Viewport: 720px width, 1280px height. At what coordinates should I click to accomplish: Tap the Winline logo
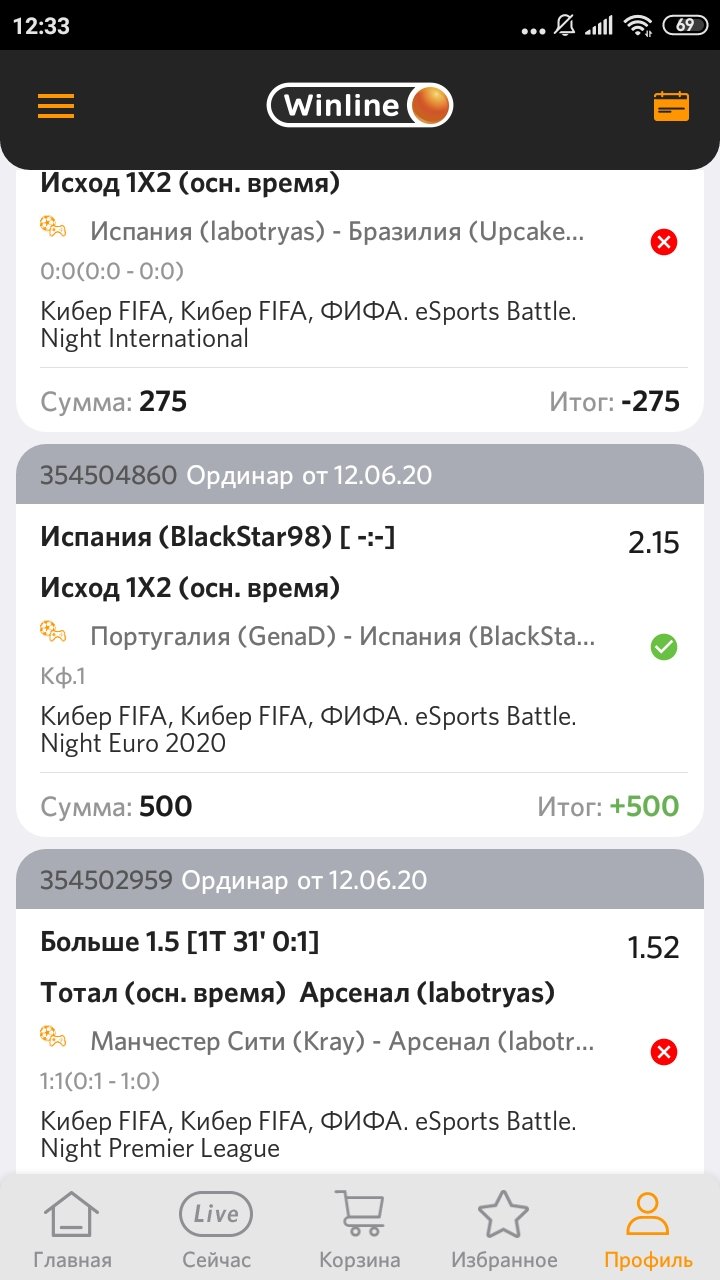[x=360, y=106]
